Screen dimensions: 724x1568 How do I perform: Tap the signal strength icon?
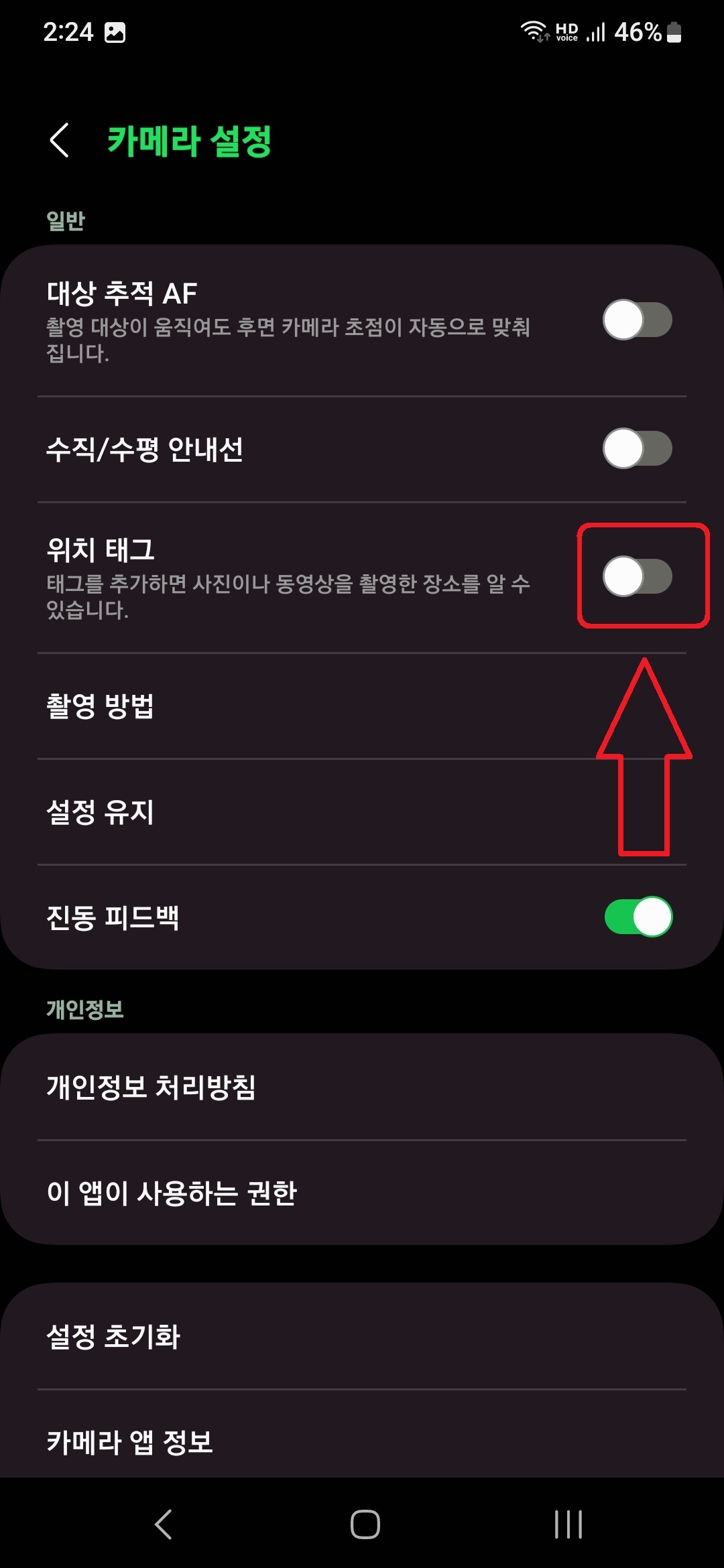(597, 31)
